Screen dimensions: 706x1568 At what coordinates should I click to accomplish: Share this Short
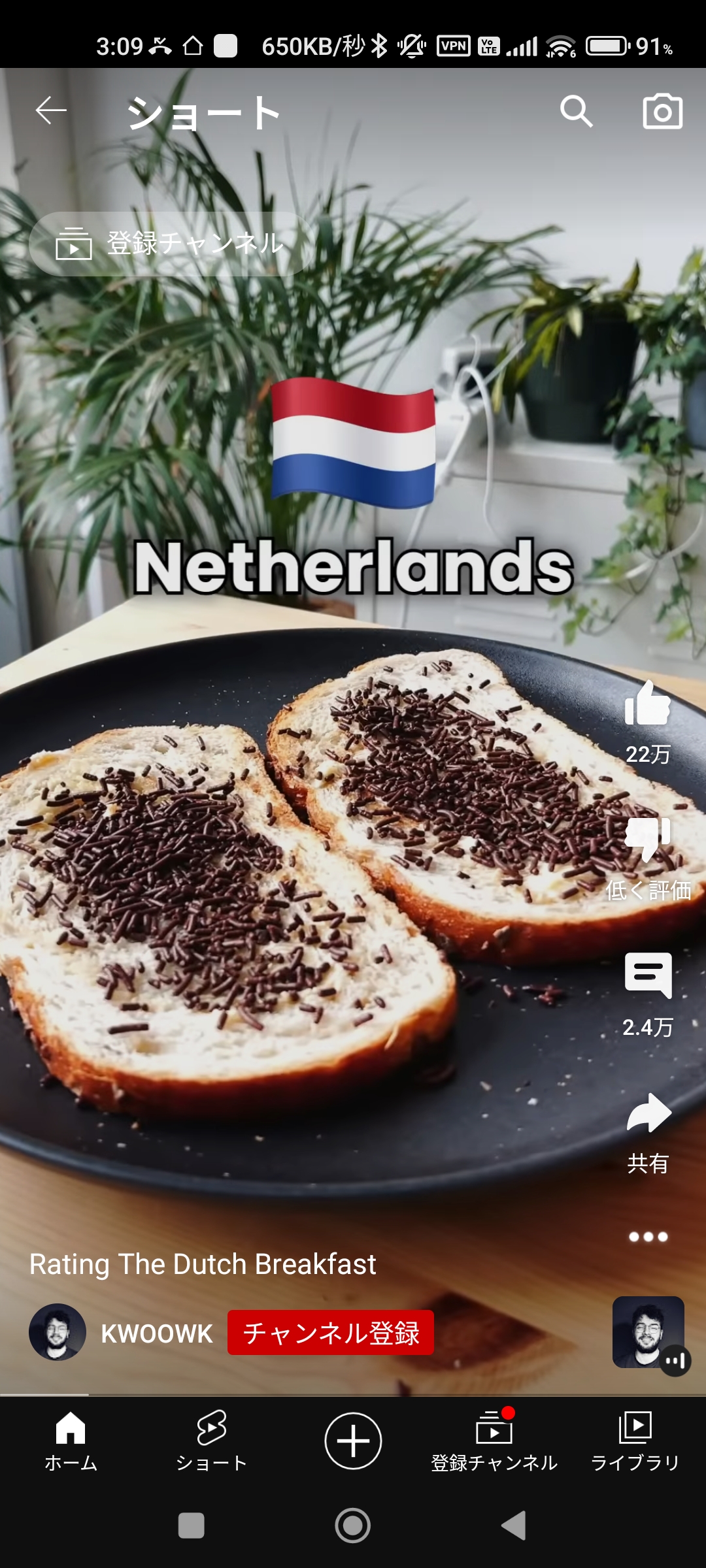647,1113
